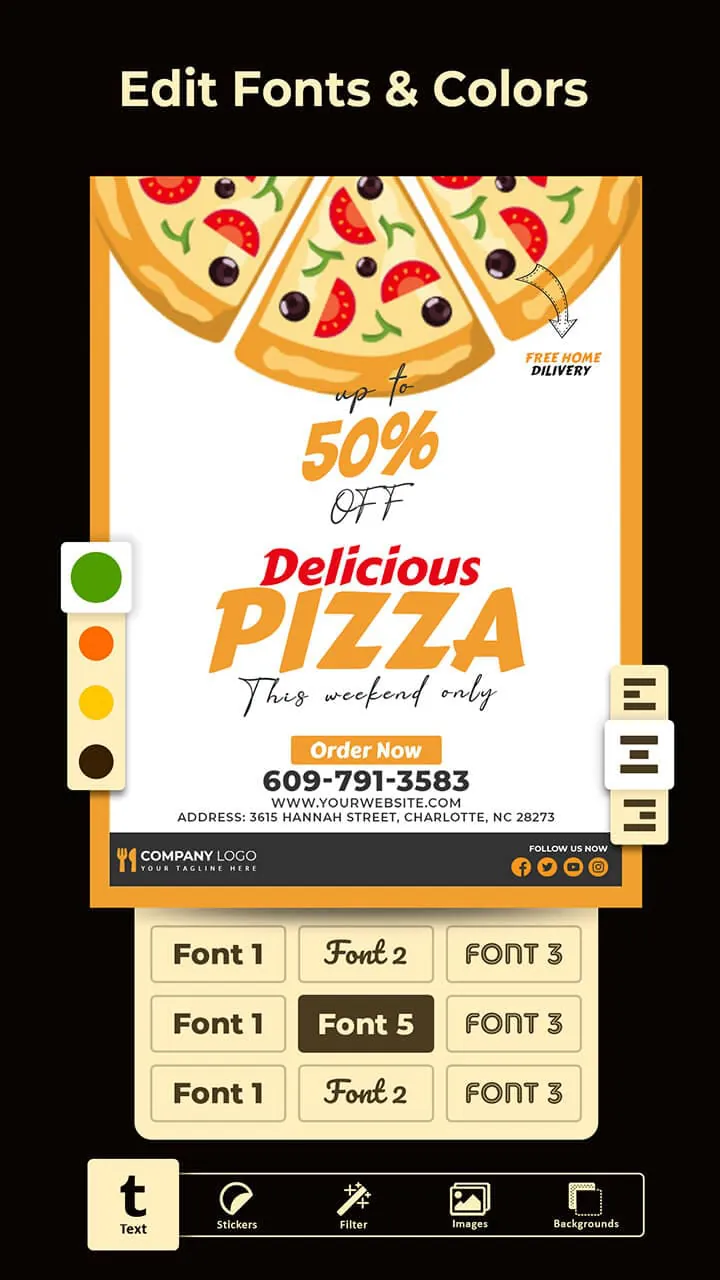Select the Filter tool
This screenshot has height=1280, width=720.
(352, 1205)
